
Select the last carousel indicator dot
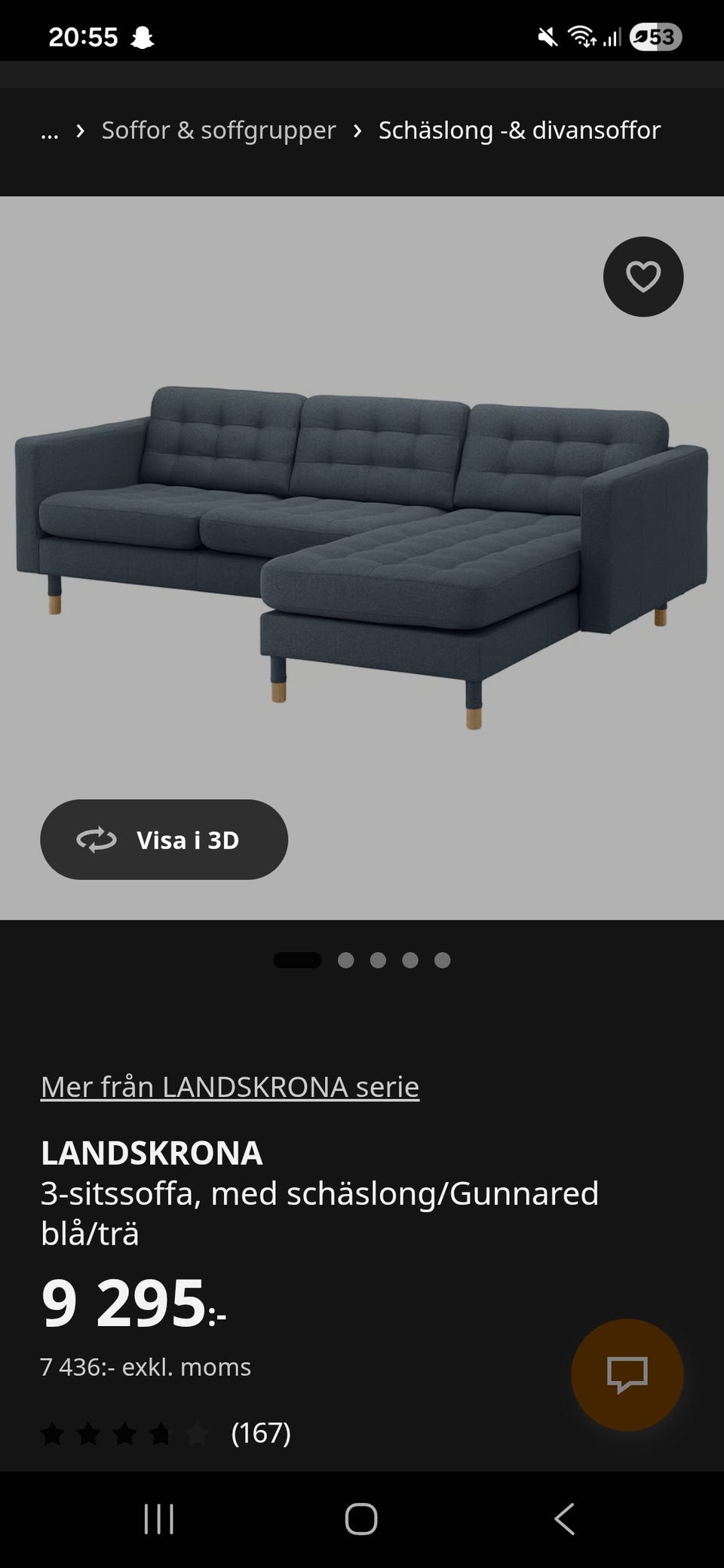441,960
